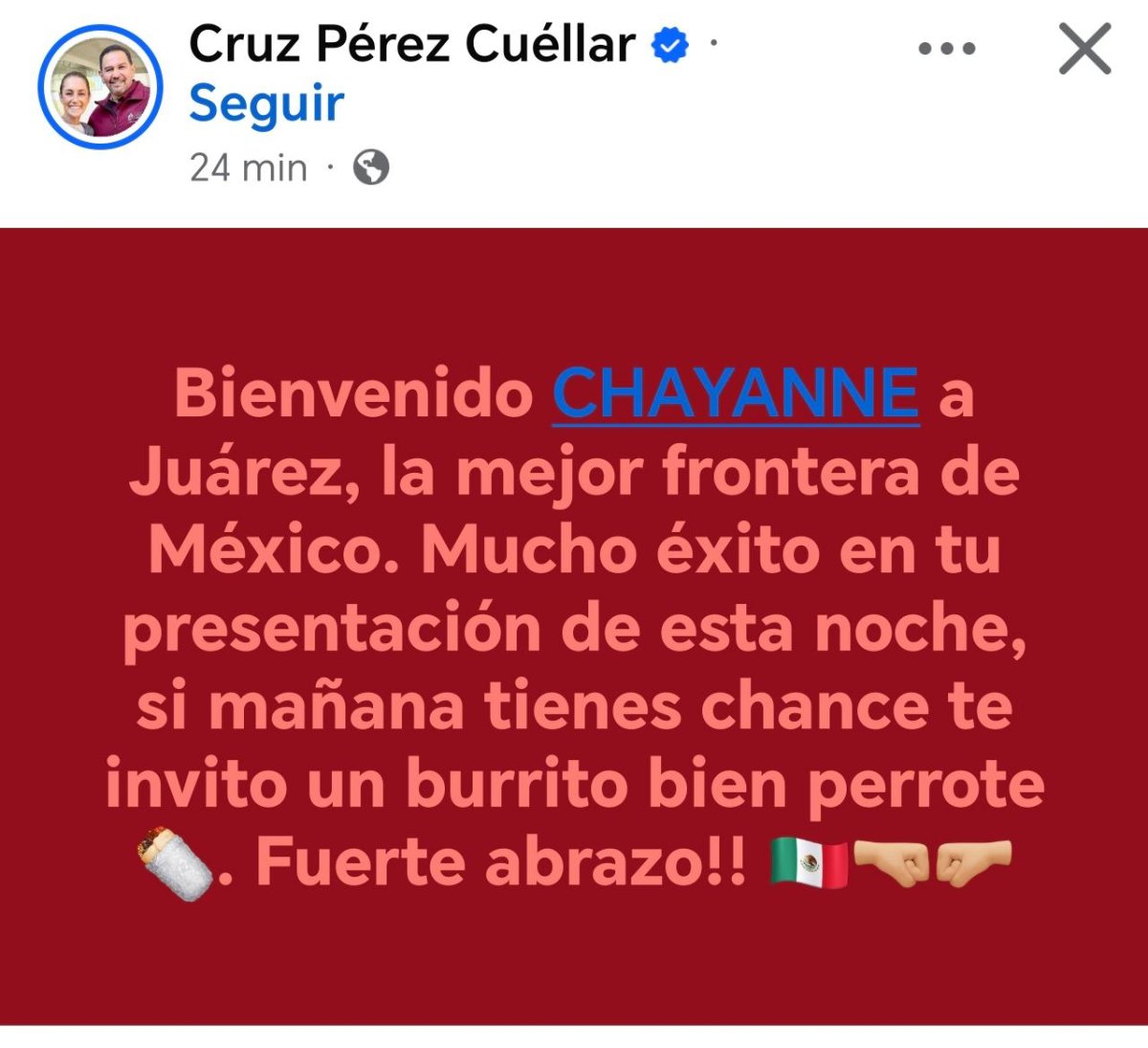Tap the Seguir link to follow
The height and width of the screenshot is (1048, 1148).
click(x=266, y=103)
